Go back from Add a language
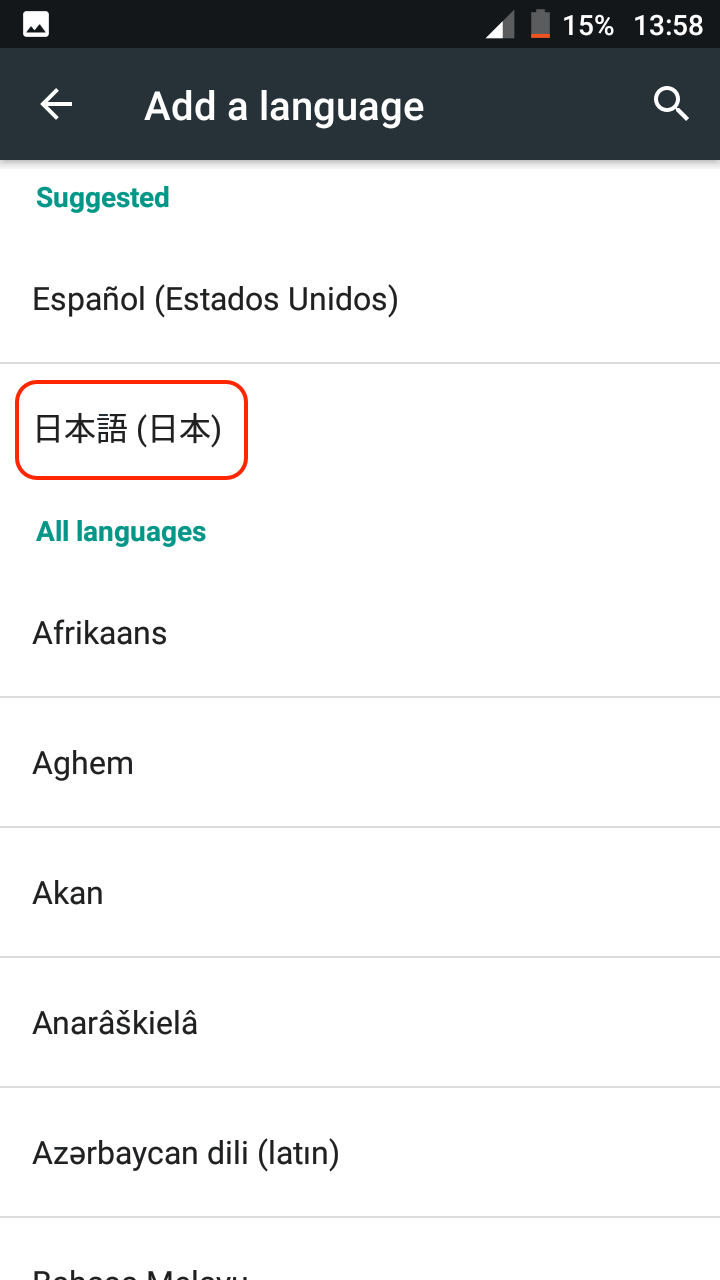 point(56,105)
